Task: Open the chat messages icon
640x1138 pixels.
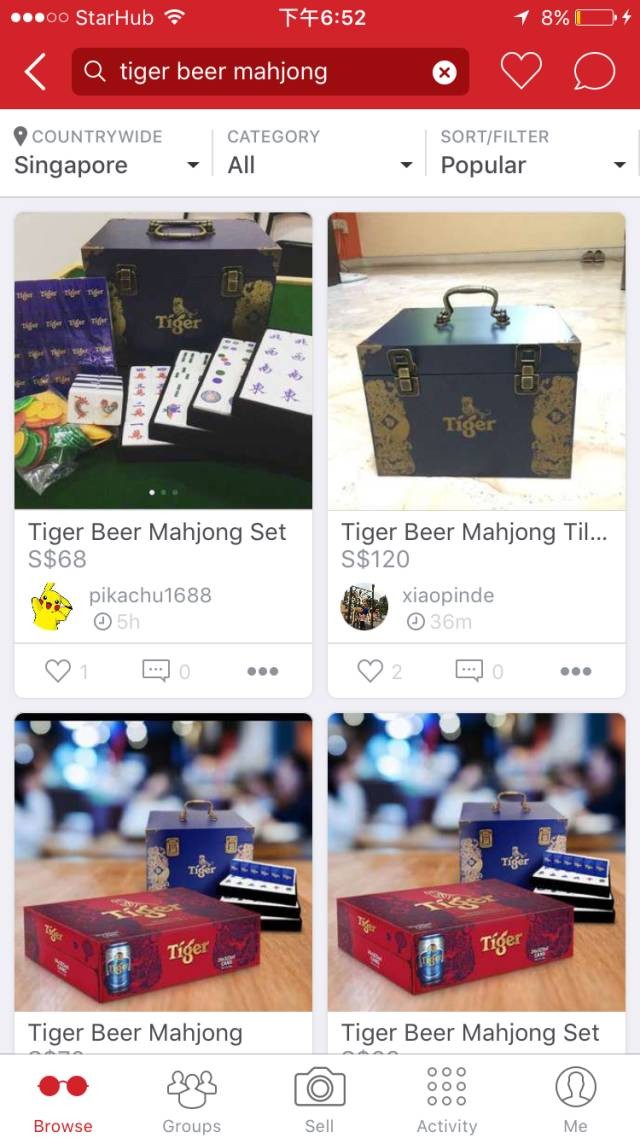Action: pyautogui.click(x=594, y=72)
